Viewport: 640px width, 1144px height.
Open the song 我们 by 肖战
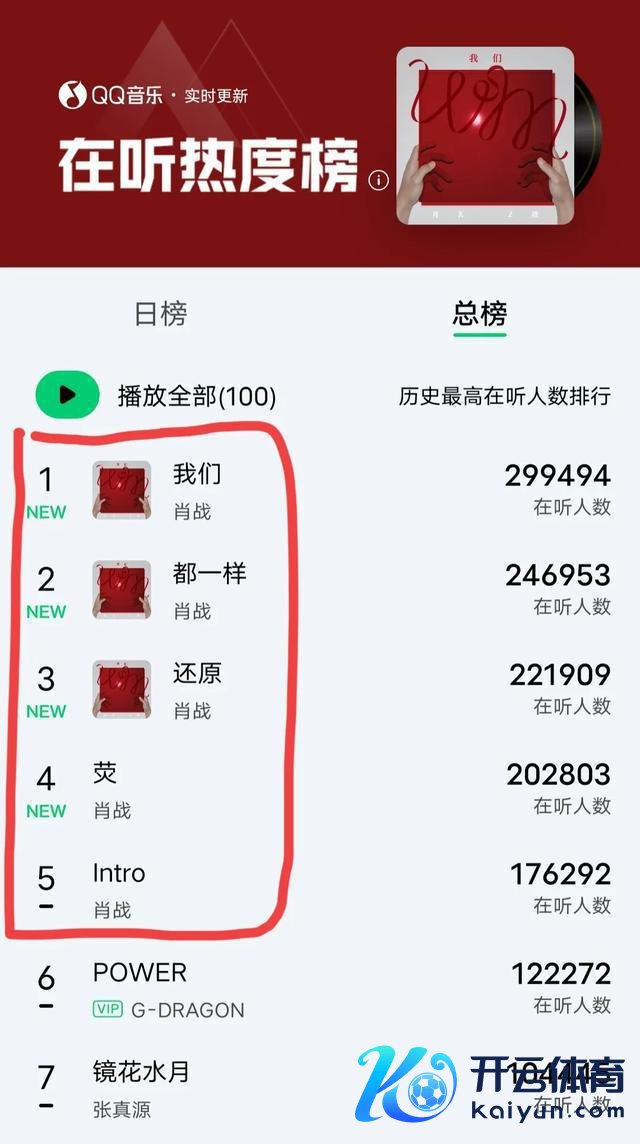click(197, 474)
